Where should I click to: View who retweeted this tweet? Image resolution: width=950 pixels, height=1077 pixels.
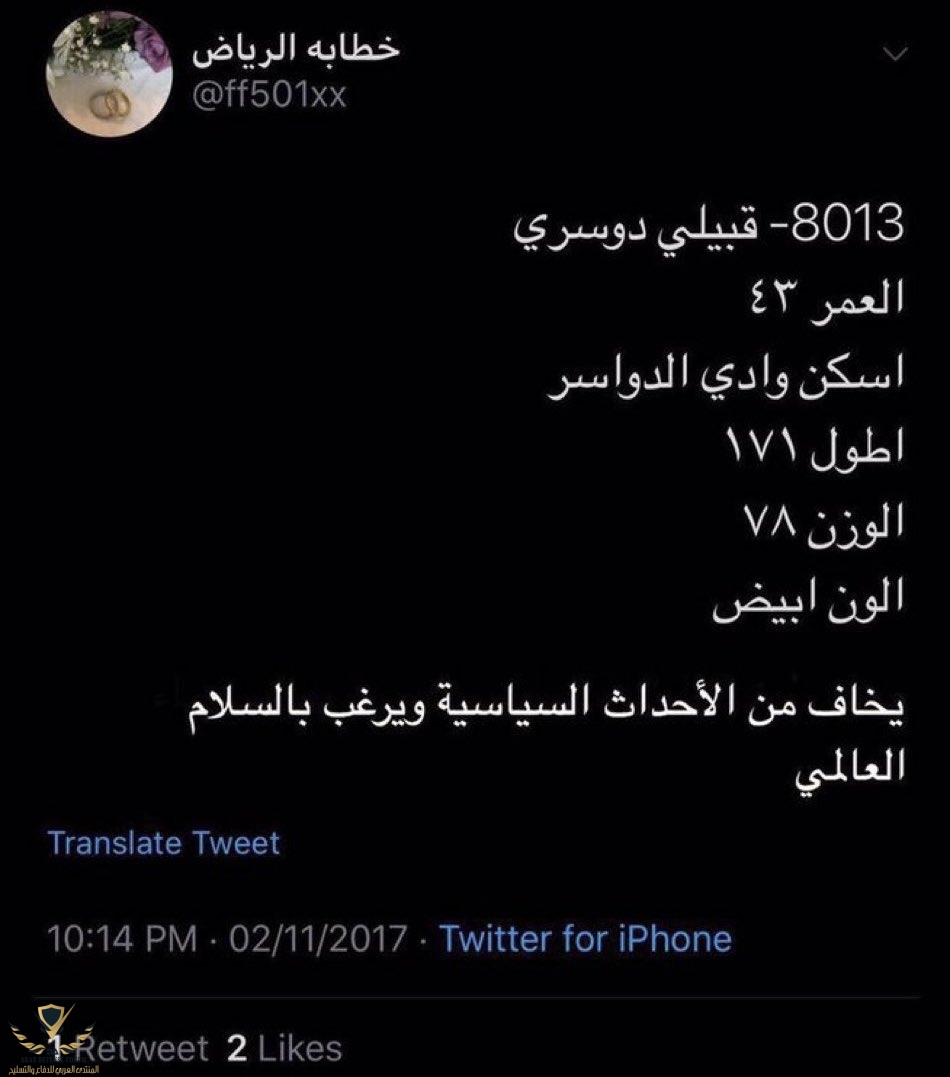[132, 1048]
